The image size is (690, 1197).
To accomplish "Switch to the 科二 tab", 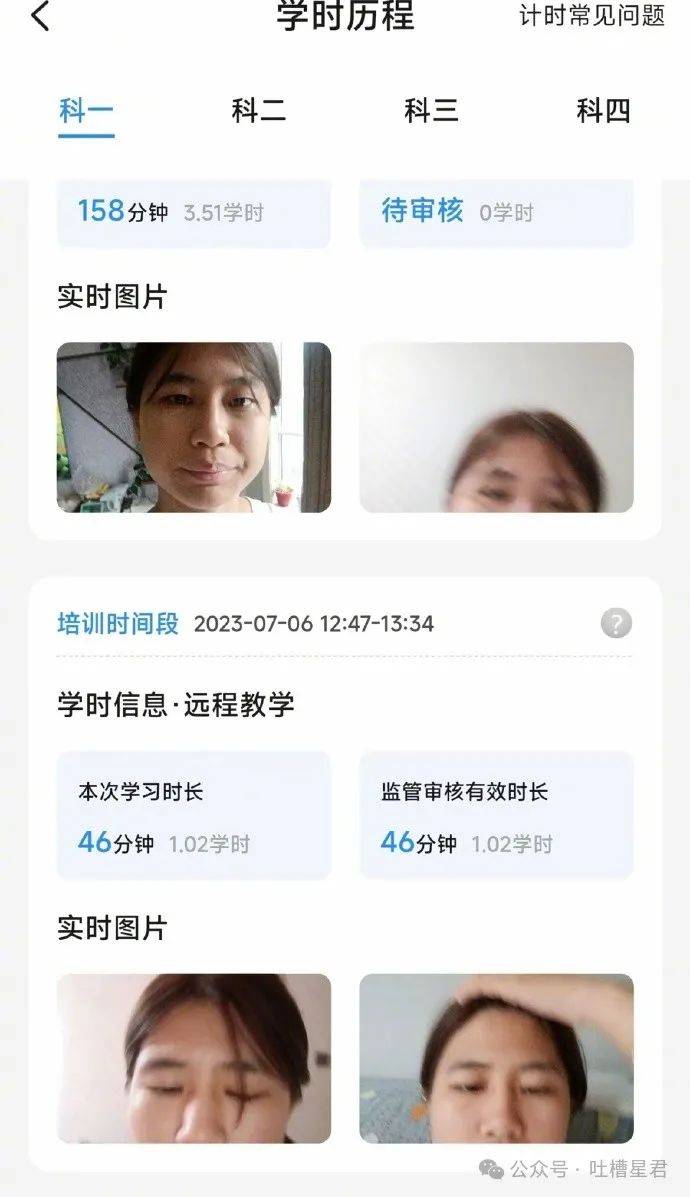I will coord(259,111).
